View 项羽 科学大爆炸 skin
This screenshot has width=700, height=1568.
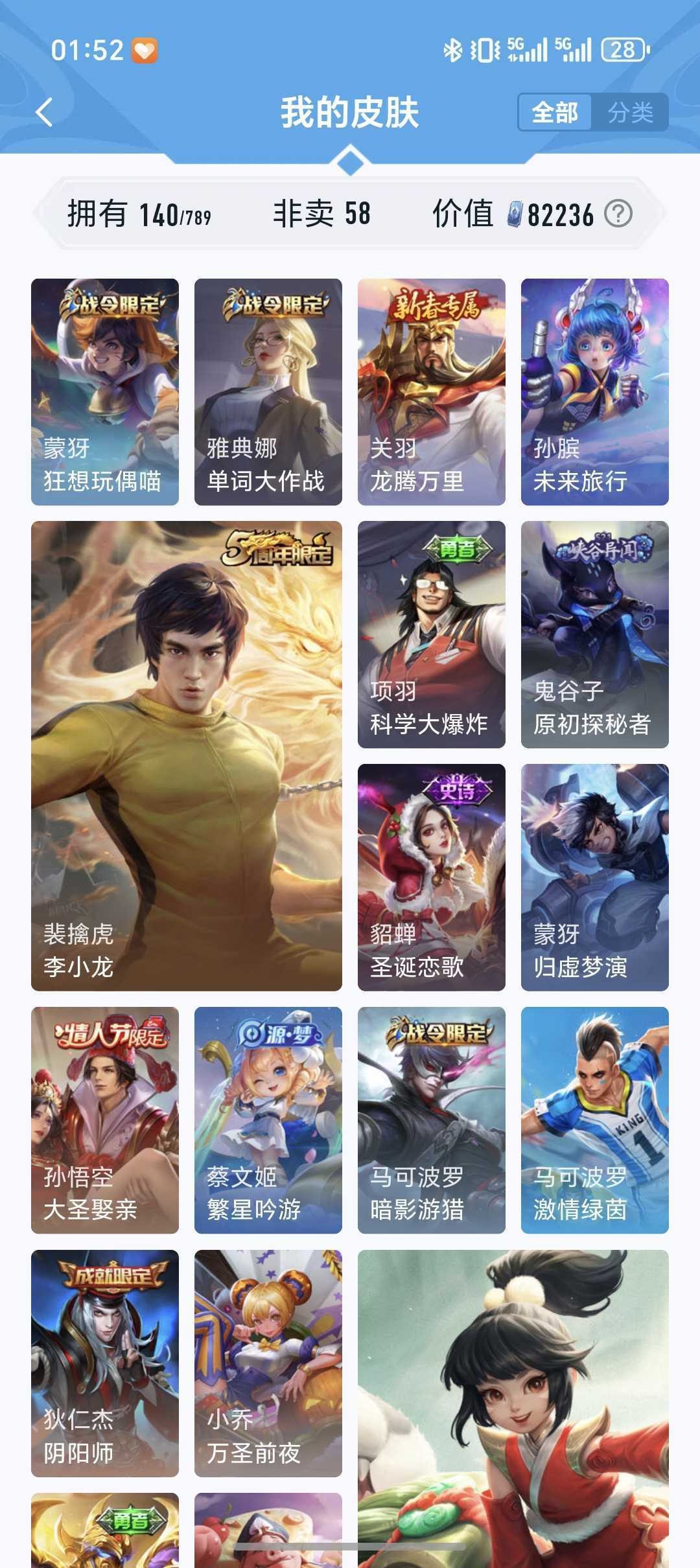pos(432,634)
